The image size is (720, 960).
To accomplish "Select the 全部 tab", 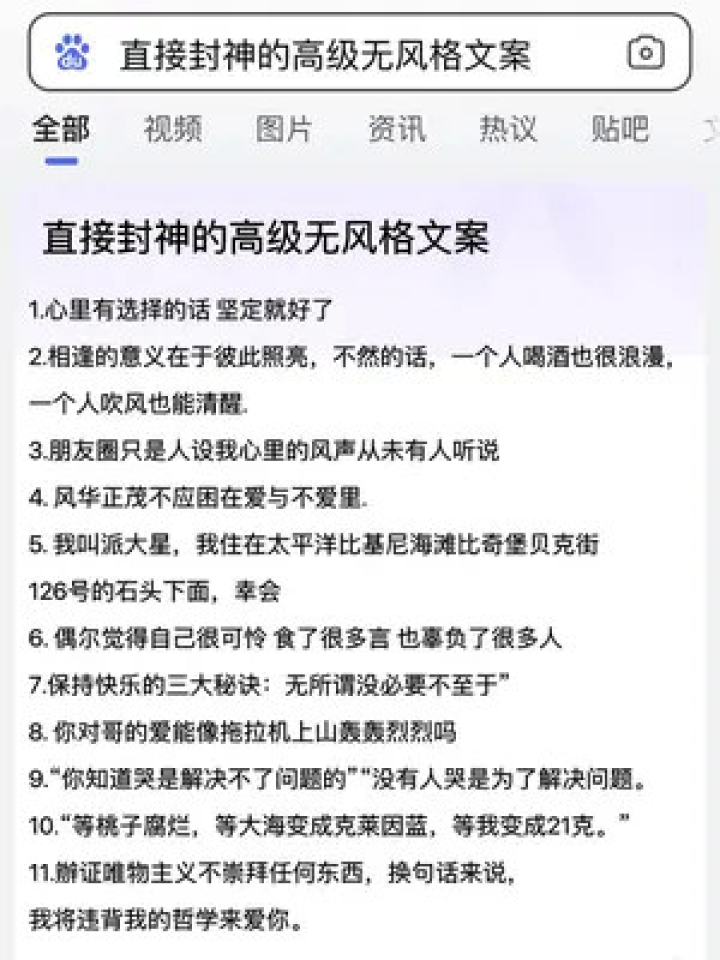I will coord(61,129).
